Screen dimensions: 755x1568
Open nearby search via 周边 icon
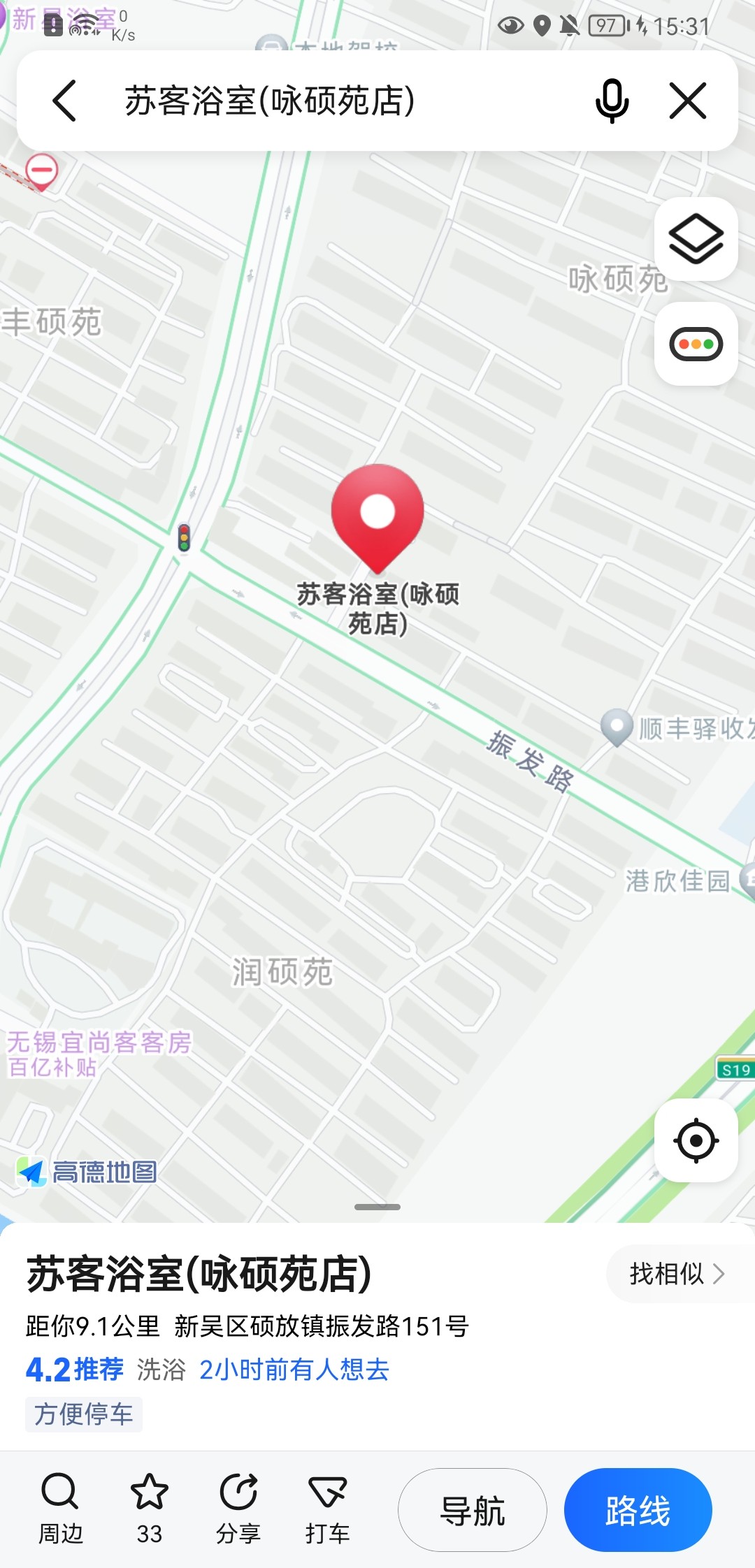60,1492
